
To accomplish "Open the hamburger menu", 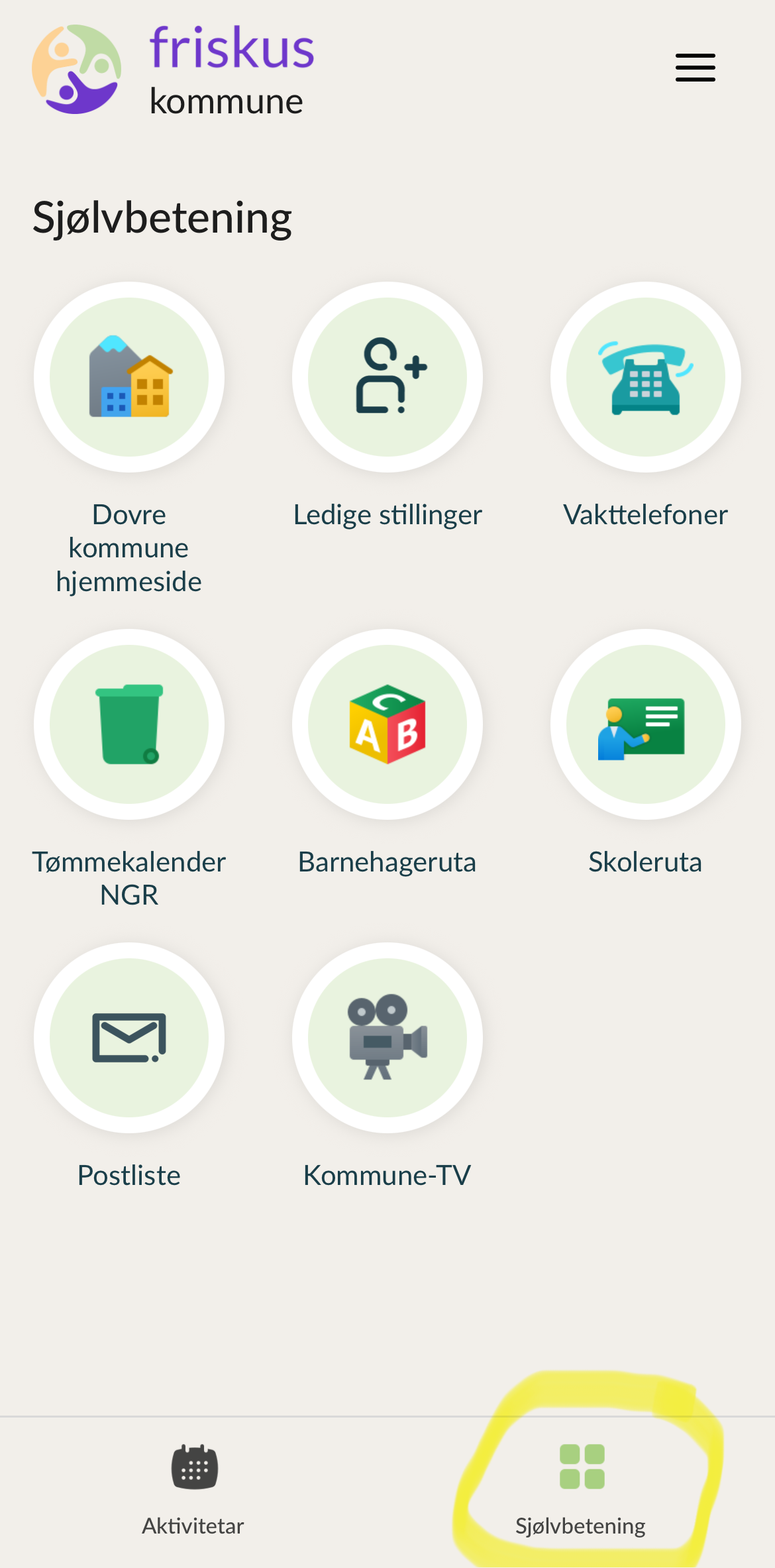I will [695, 68].
